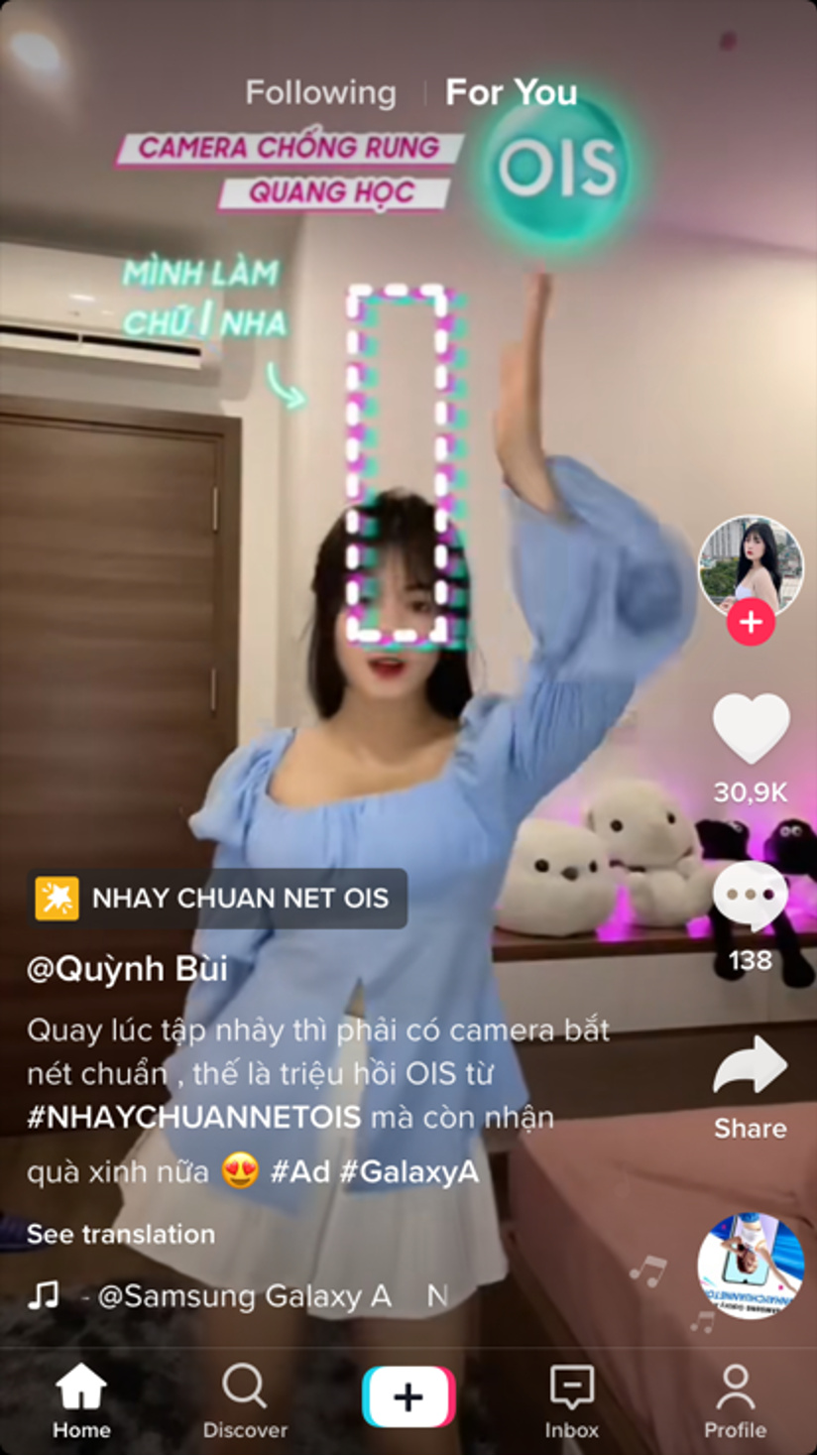Open the spinning sound disc
The width and height of the screenshot is (817, 1456).
tap(751, 1267)
